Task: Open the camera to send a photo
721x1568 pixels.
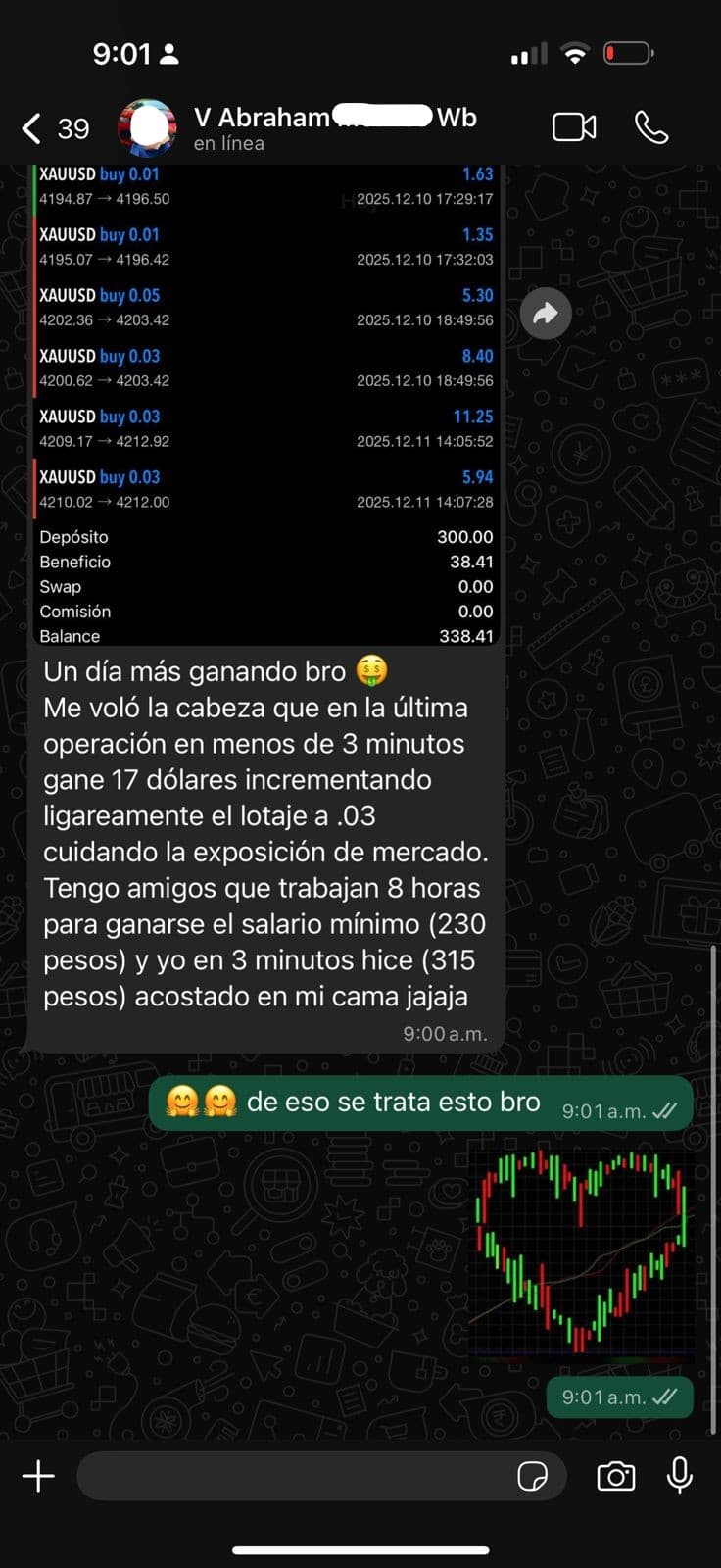Action: coord(616,1476)
